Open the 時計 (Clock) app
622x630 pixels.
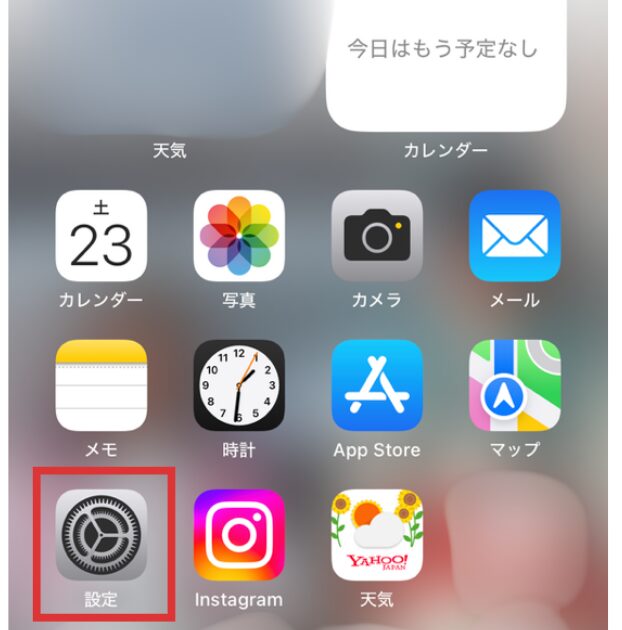[239, 386]
